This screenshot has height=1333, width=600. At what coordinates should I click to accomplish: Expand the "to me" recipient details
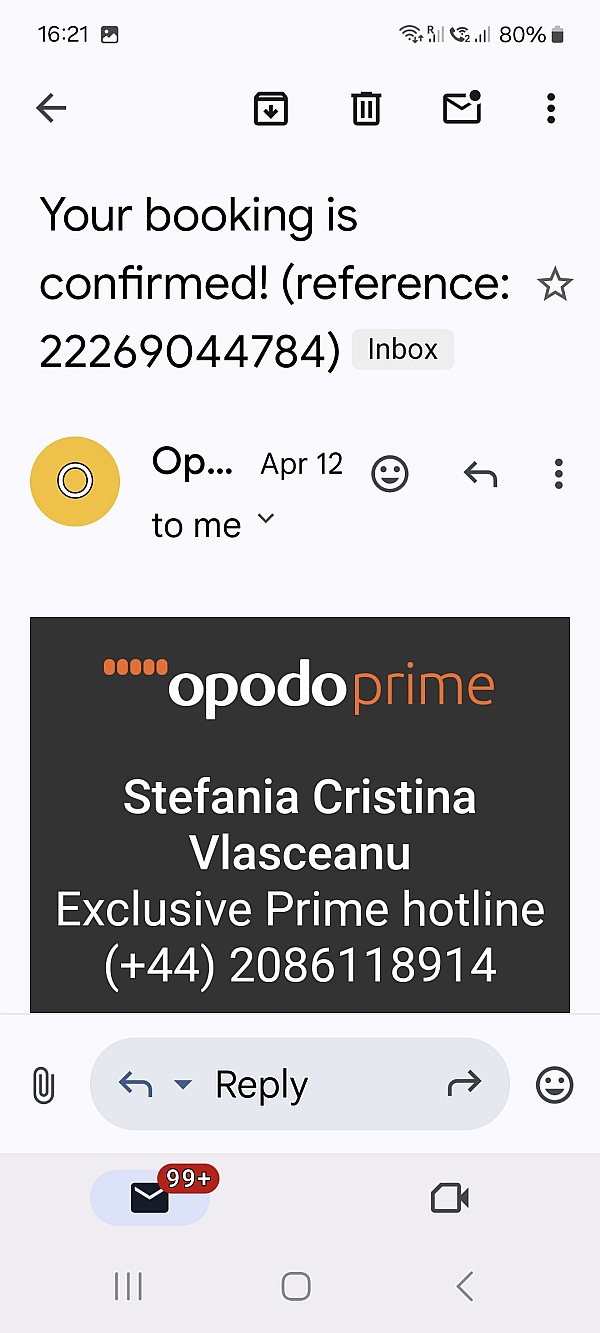(213, 524)
